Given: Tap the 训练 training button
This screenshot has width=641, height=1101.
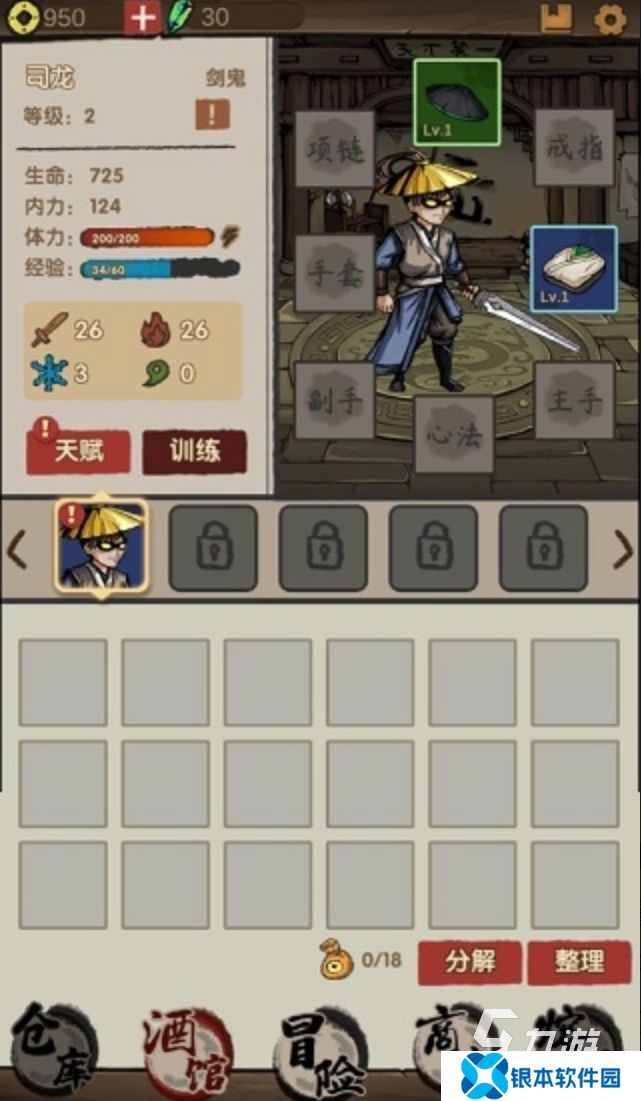Looking at the screenshot, I should [194, 451].
